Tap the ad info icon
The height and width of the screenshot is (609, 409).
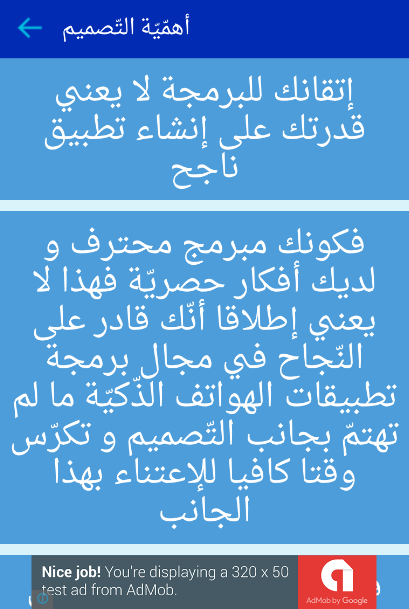[42, 599]
